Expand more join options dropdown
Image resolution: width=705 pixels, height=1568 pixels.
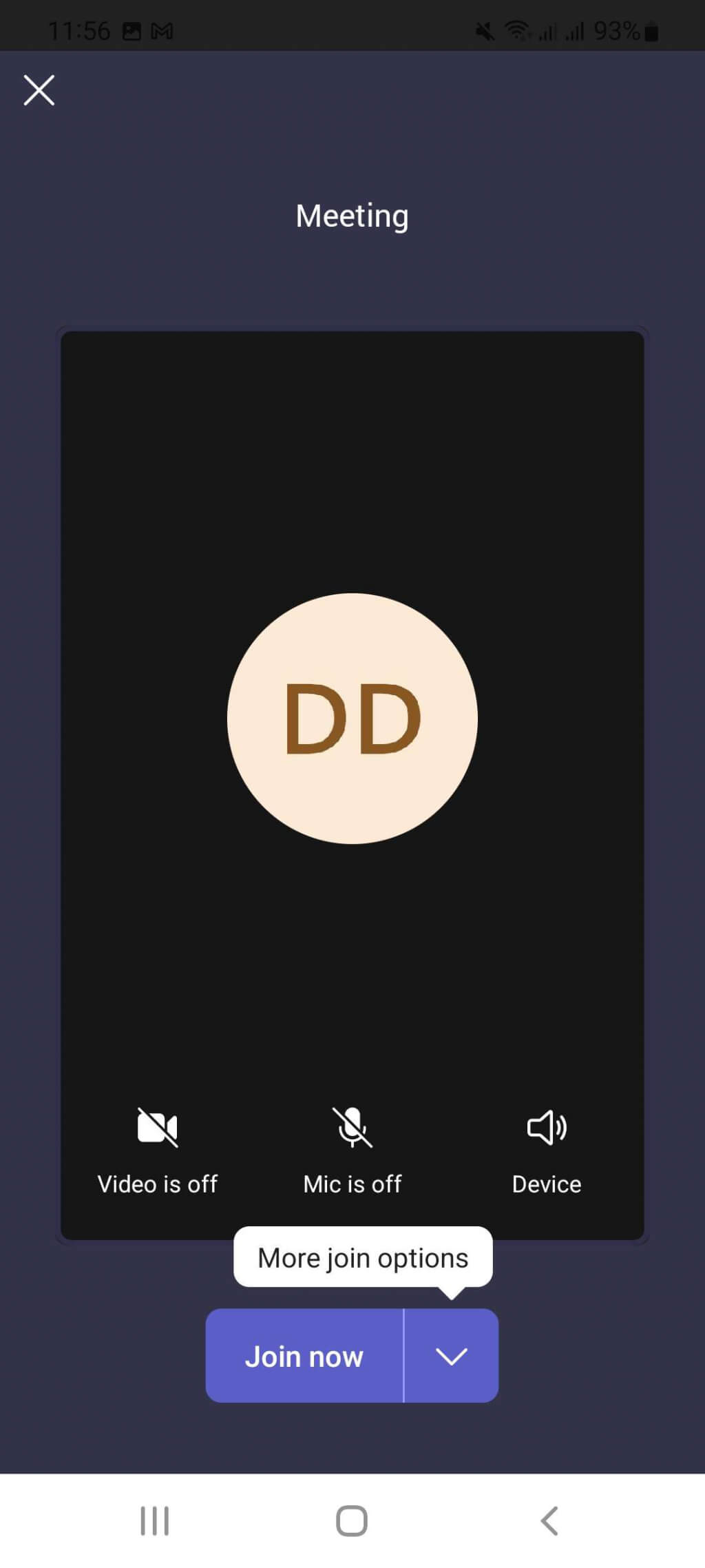coord(452,1356)
